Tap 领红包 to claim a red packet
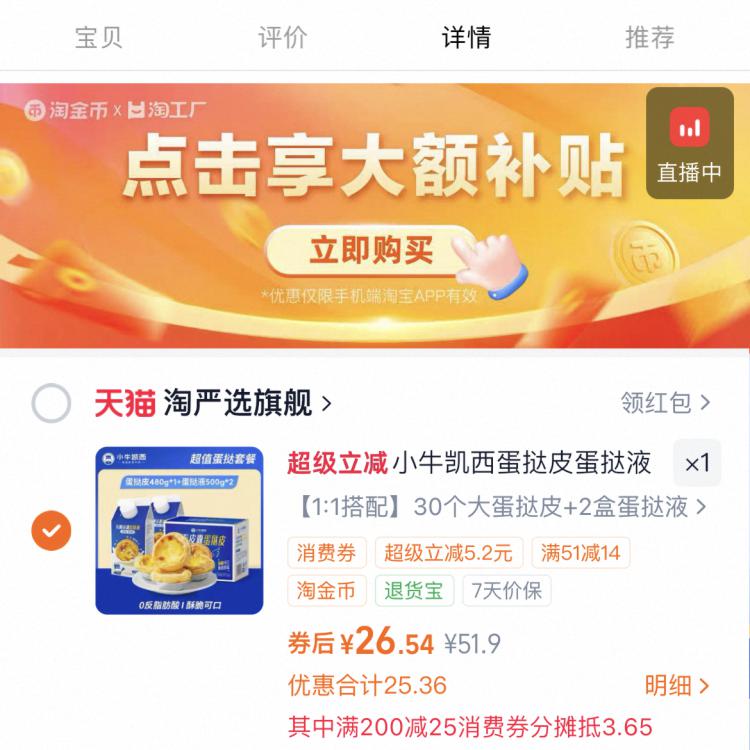Image resolution: width=750 pixels, height=750 pixels. pyautogui.click(x=665, y=403)
